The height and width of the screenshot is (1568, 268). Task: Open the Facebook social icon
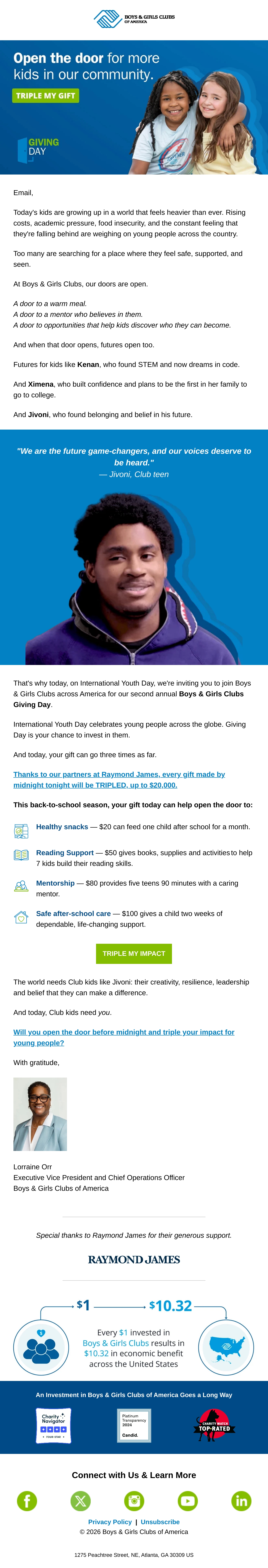(x=27, y=1501)
